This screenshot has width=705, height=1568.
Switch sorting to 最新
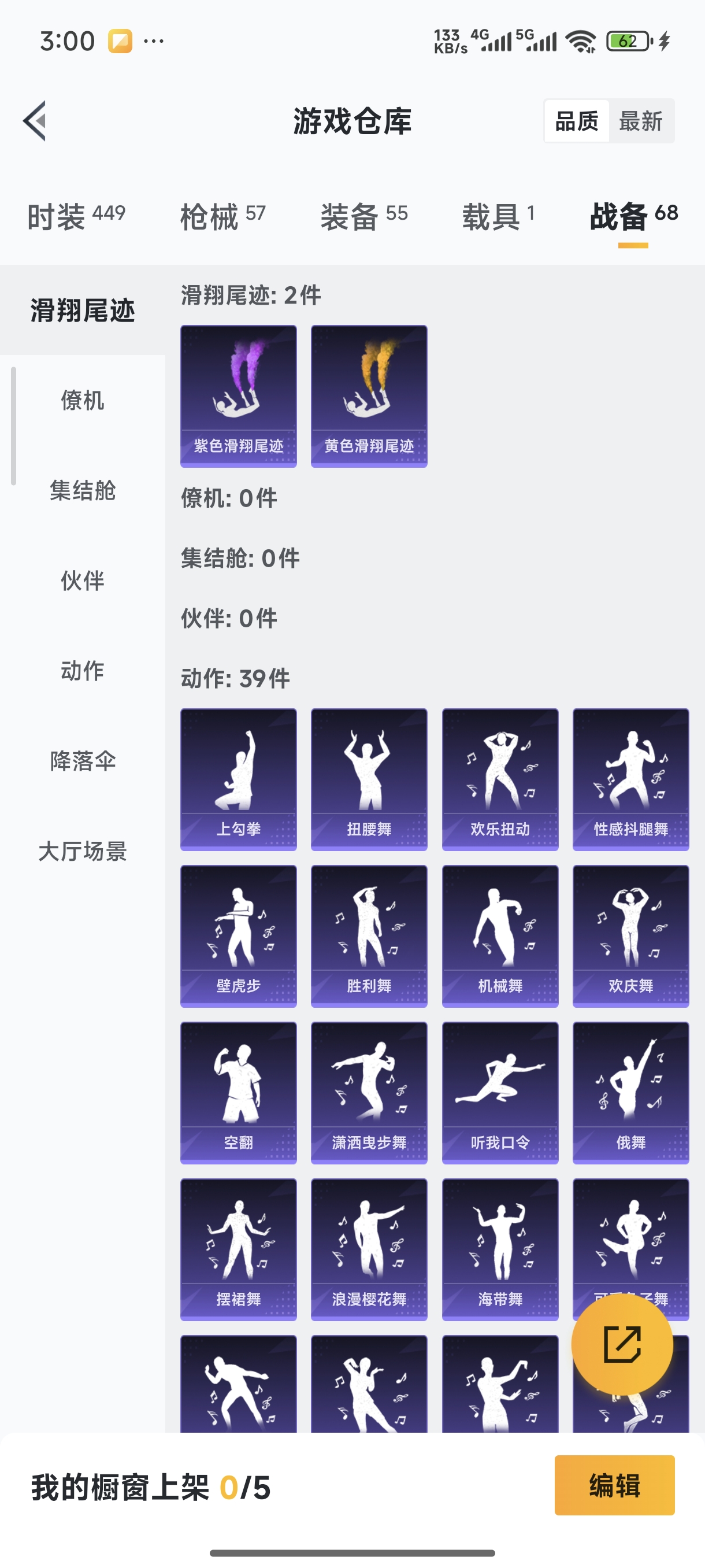point(643,121)
